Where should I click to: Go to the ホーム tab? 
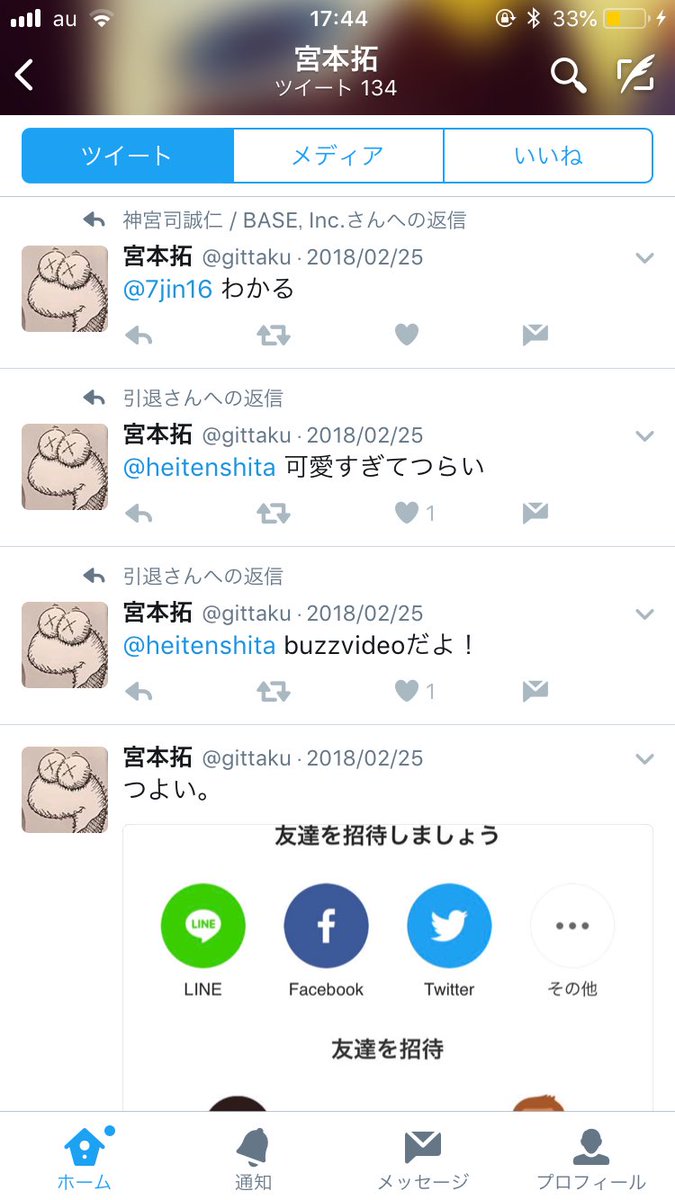point(84,1158)
